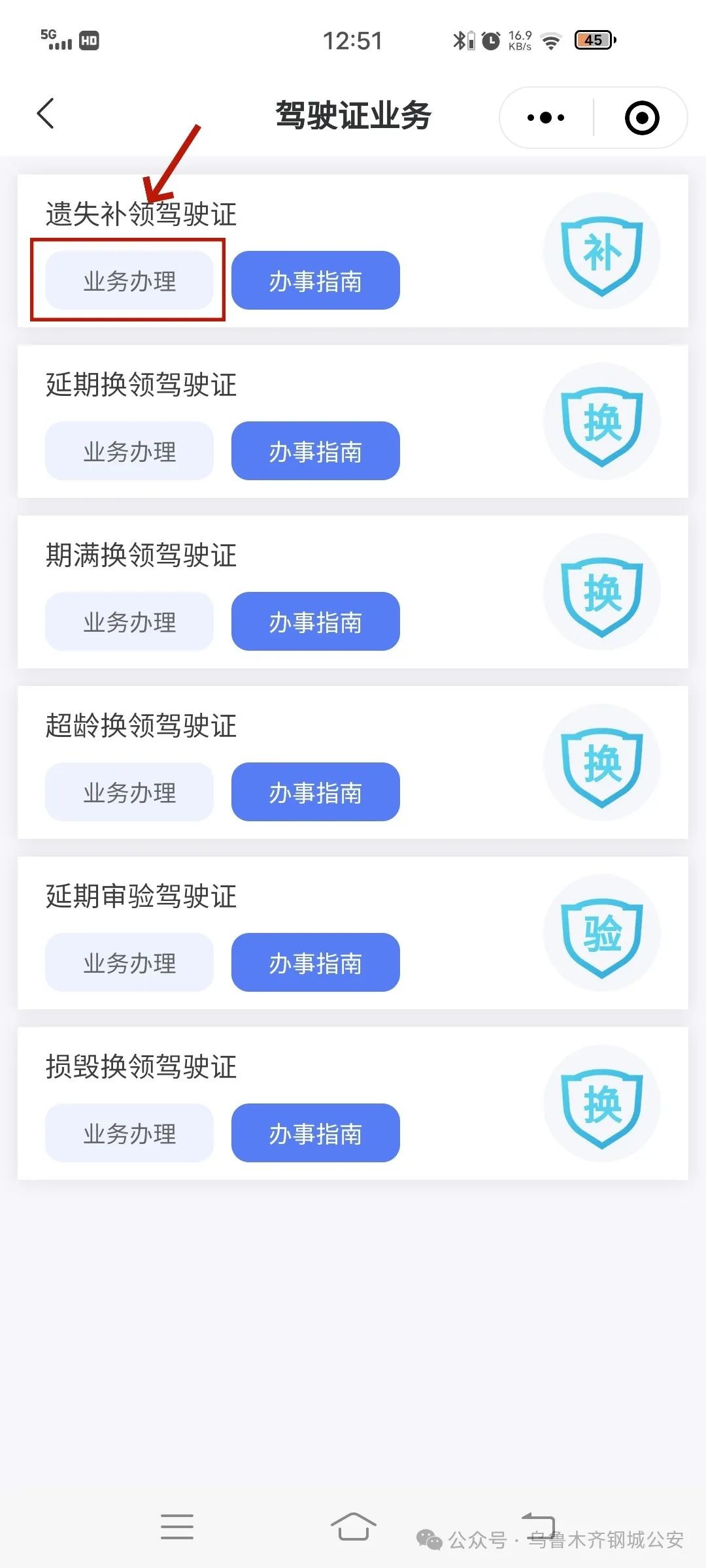Start 业务办理 for 延期换领驾驶证
The height and width of the screenshot is (1568, 706).
(x=129, y=451)
